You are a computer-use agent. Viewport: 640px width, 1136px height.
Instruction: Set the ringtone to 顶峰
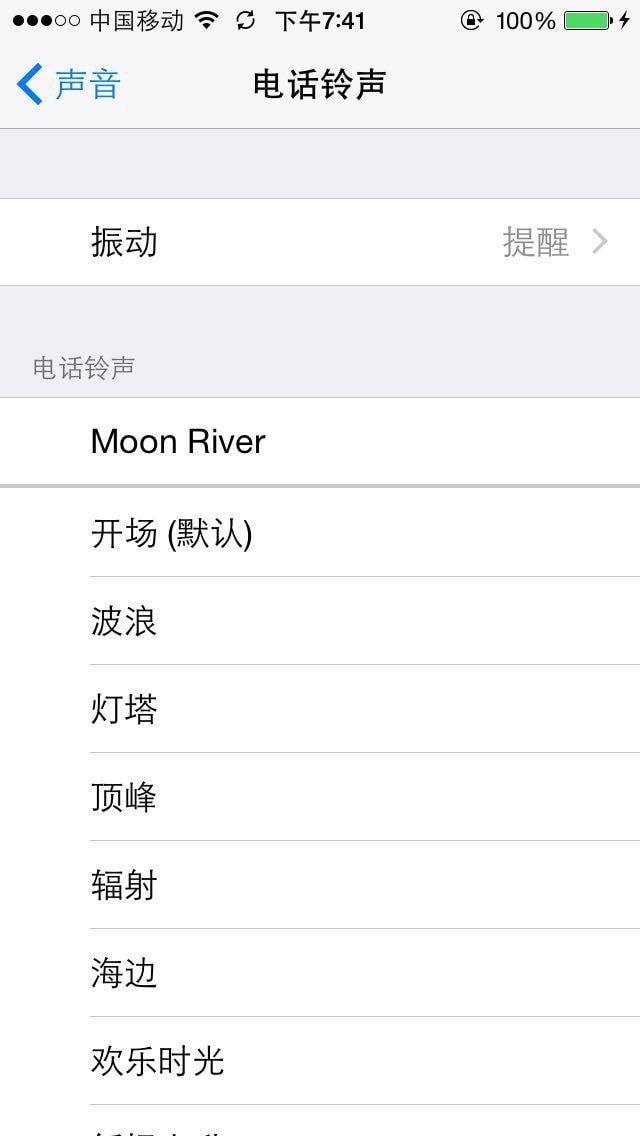pyautogui.click(x=320, y=797)
